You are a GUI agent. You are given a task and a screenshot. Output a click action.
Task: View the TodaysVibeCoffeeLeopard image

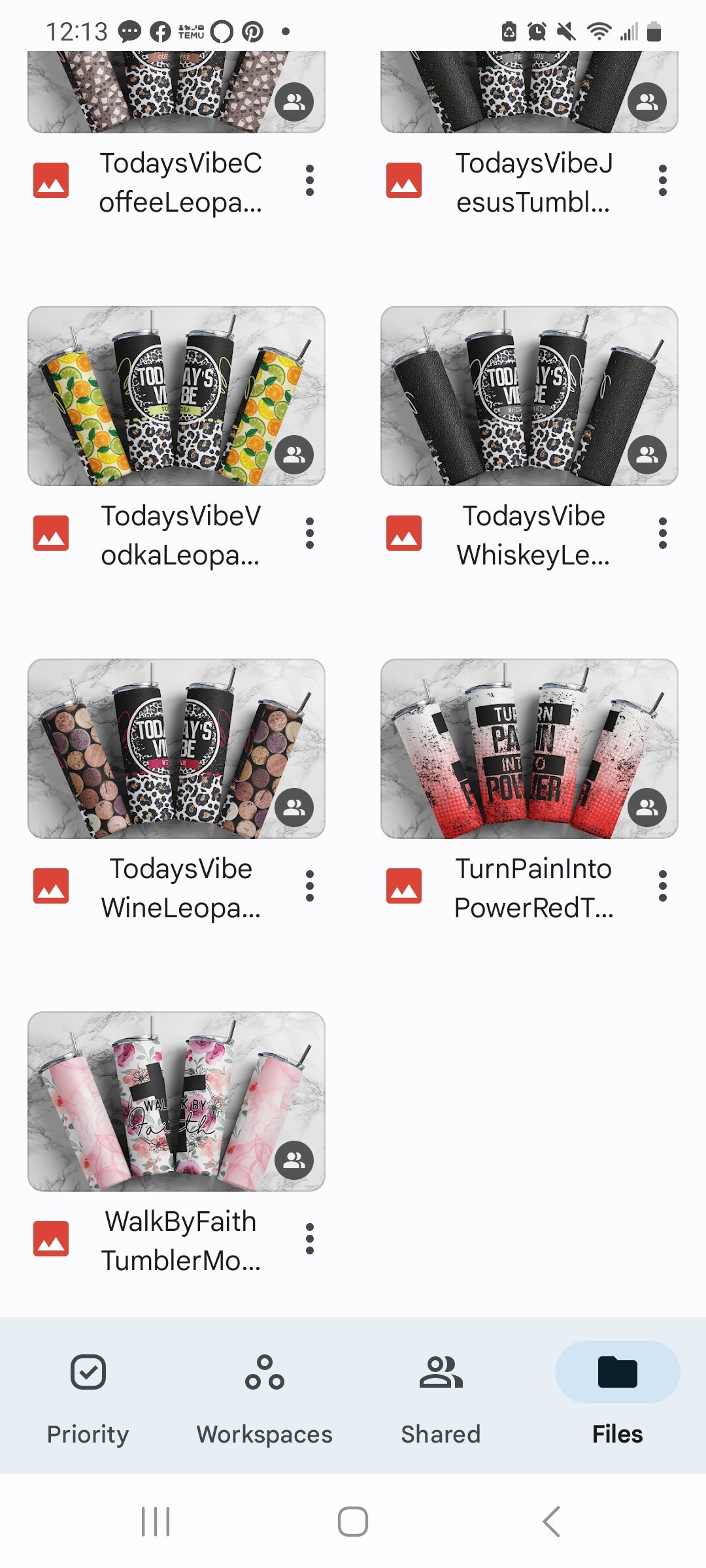(x=176, y=93)
